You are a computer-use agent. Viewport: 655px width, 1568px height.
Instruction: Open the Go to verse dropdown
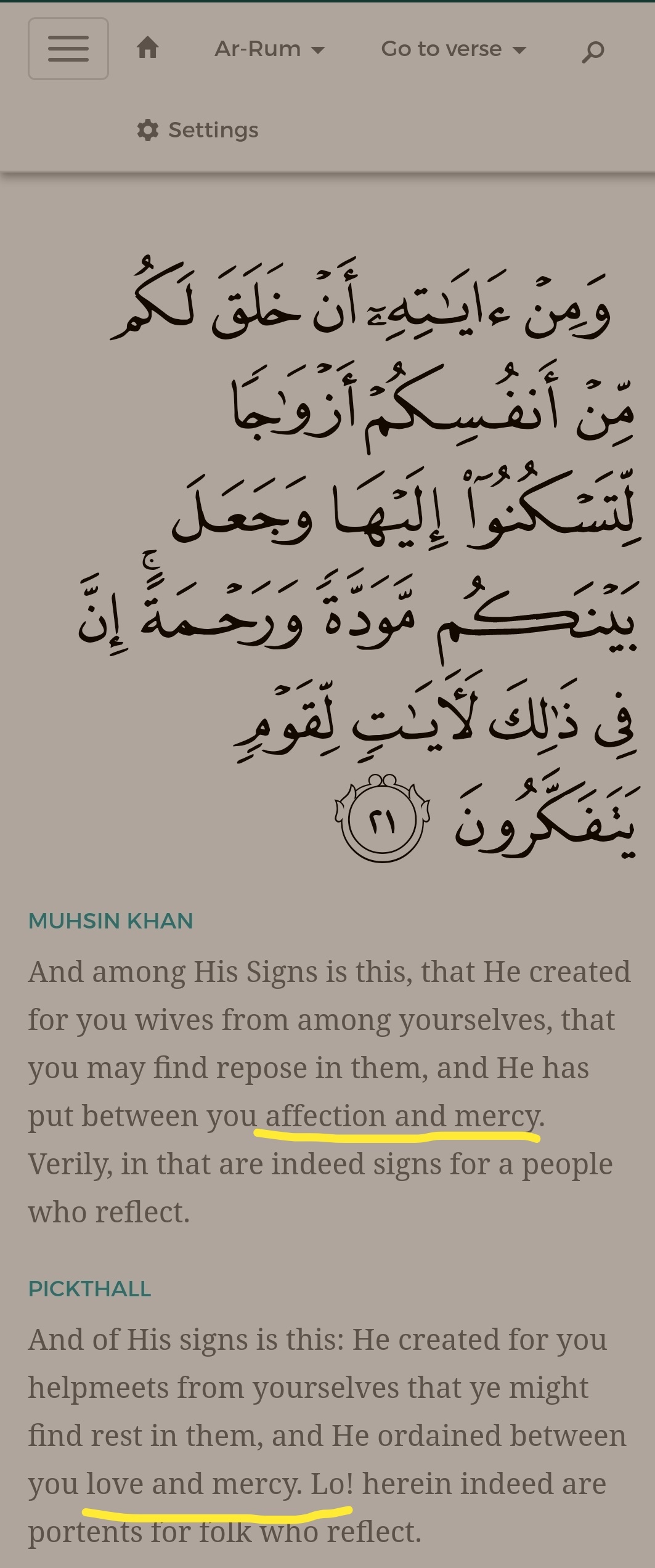pos(454,49)
